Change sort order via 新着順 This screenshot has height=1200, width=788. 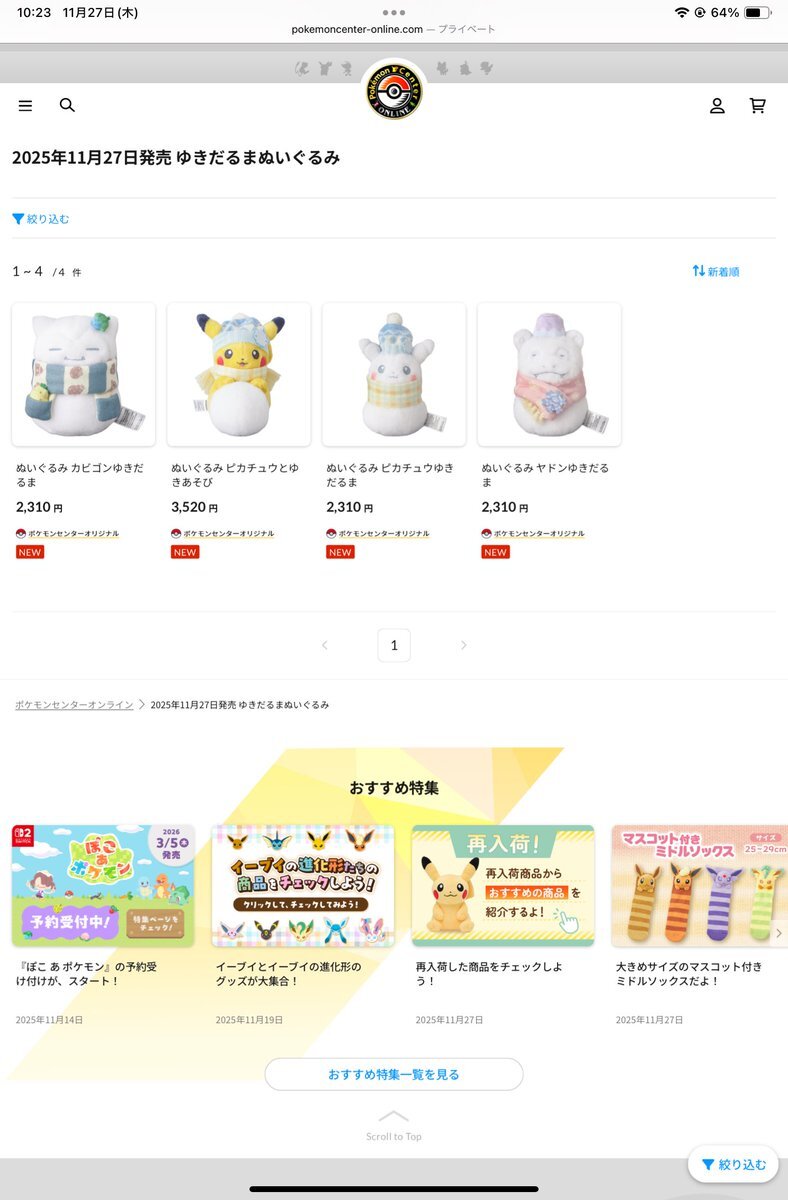pyautogui.click(x=716, y=271)
